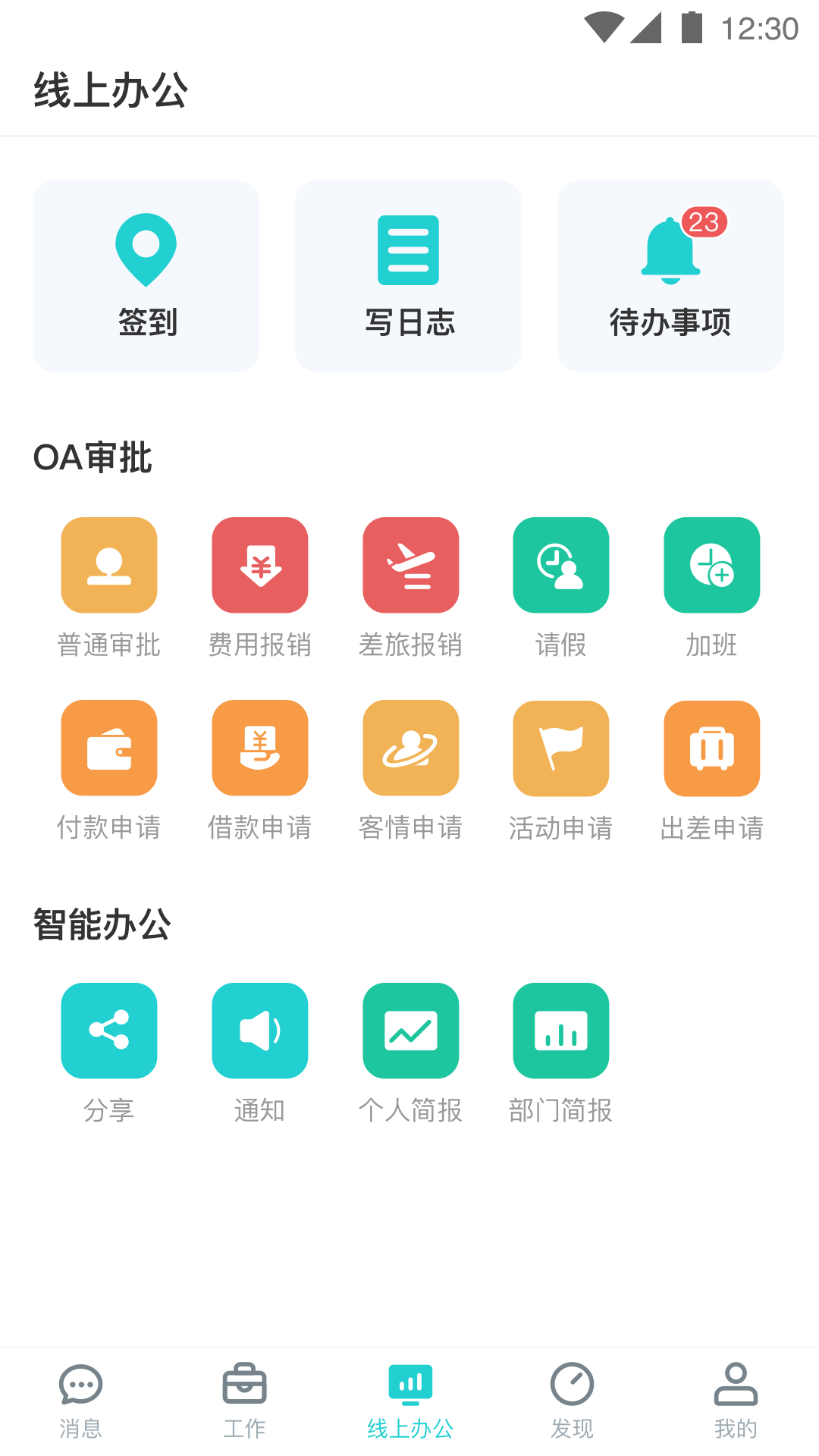Switch to the 工作 tab
819x1456 pixels.
[245, 1399]
